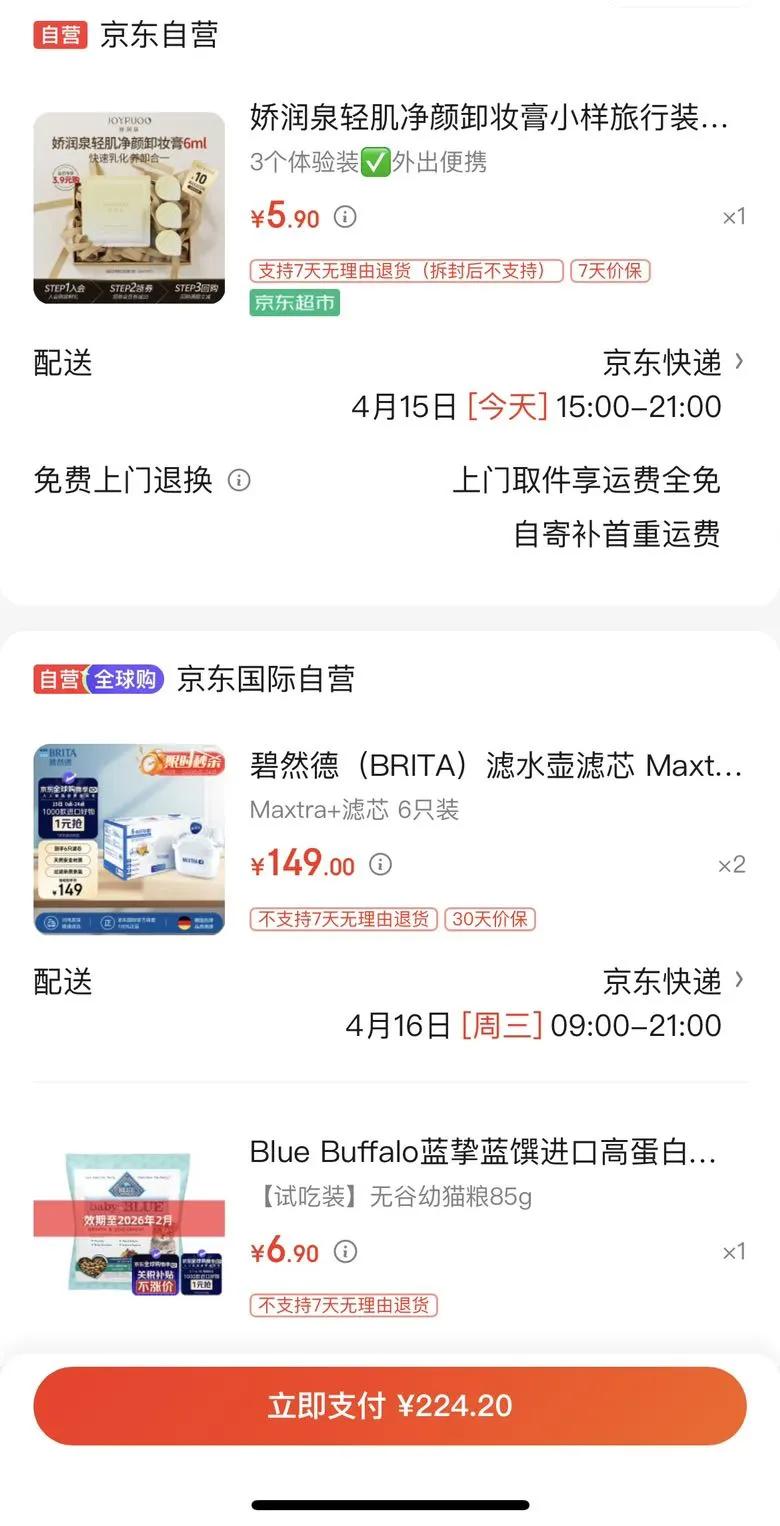Open info icon beside the ¥5.90 price
The height and width of the screenshot is (1526, 780).
tap(345, 216)
